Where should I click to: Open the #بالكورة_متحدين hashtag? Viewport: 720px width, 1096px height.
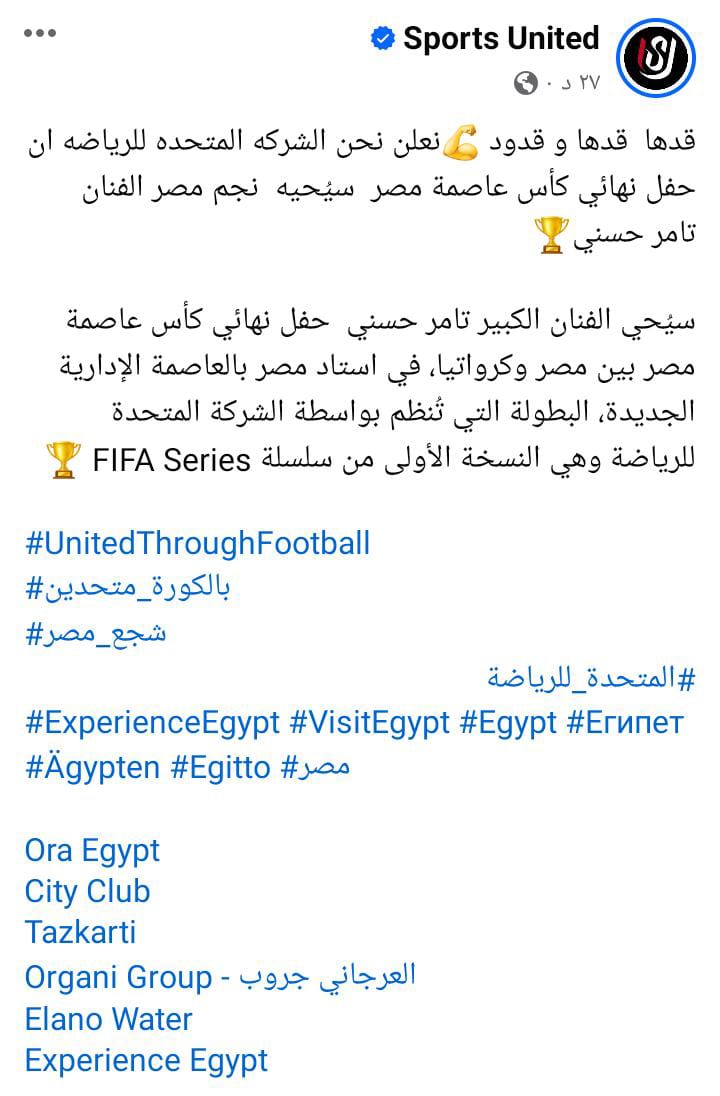click(x=127, y=588)
